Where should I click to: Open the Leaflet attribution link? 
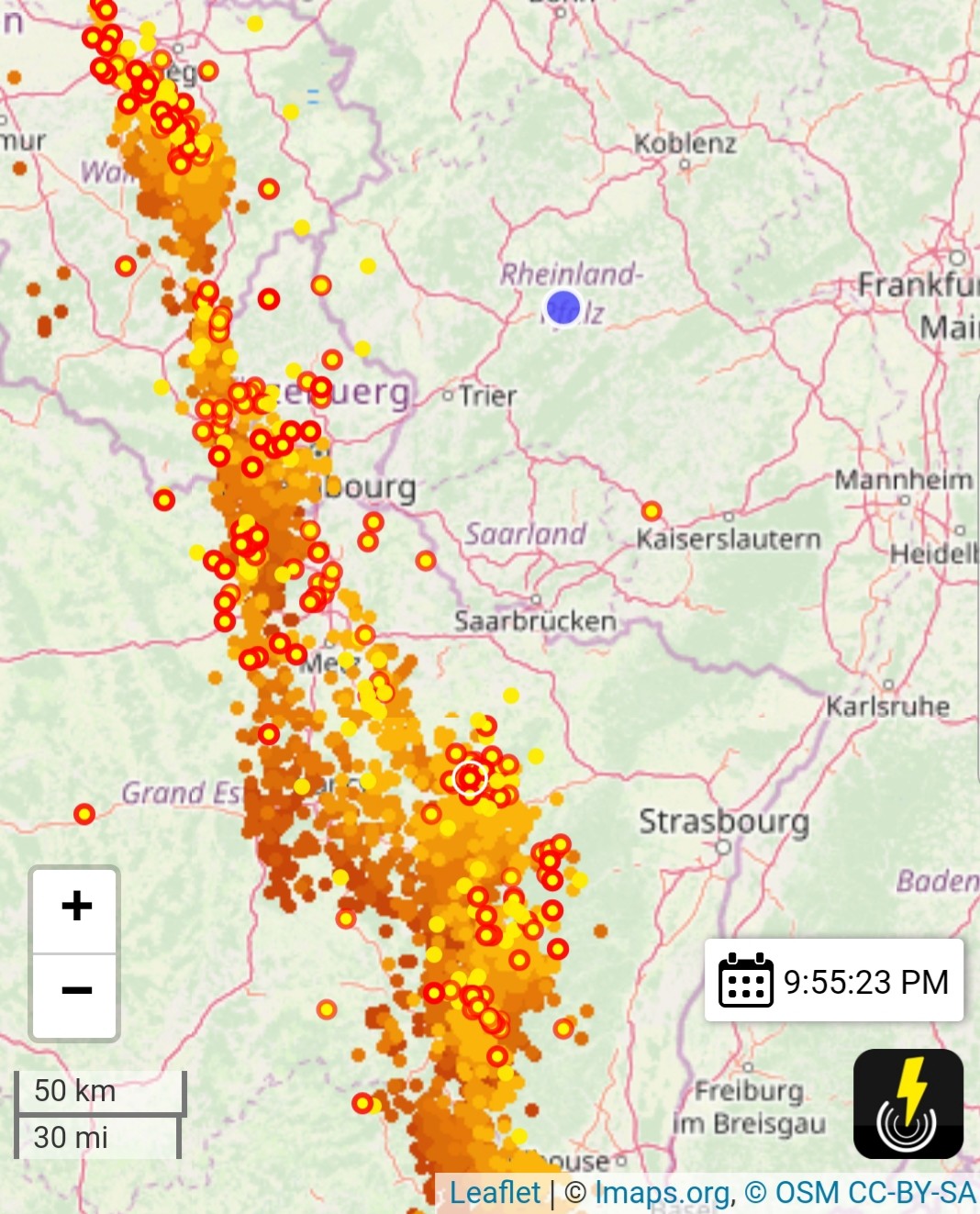click(x=495, y=1193)
